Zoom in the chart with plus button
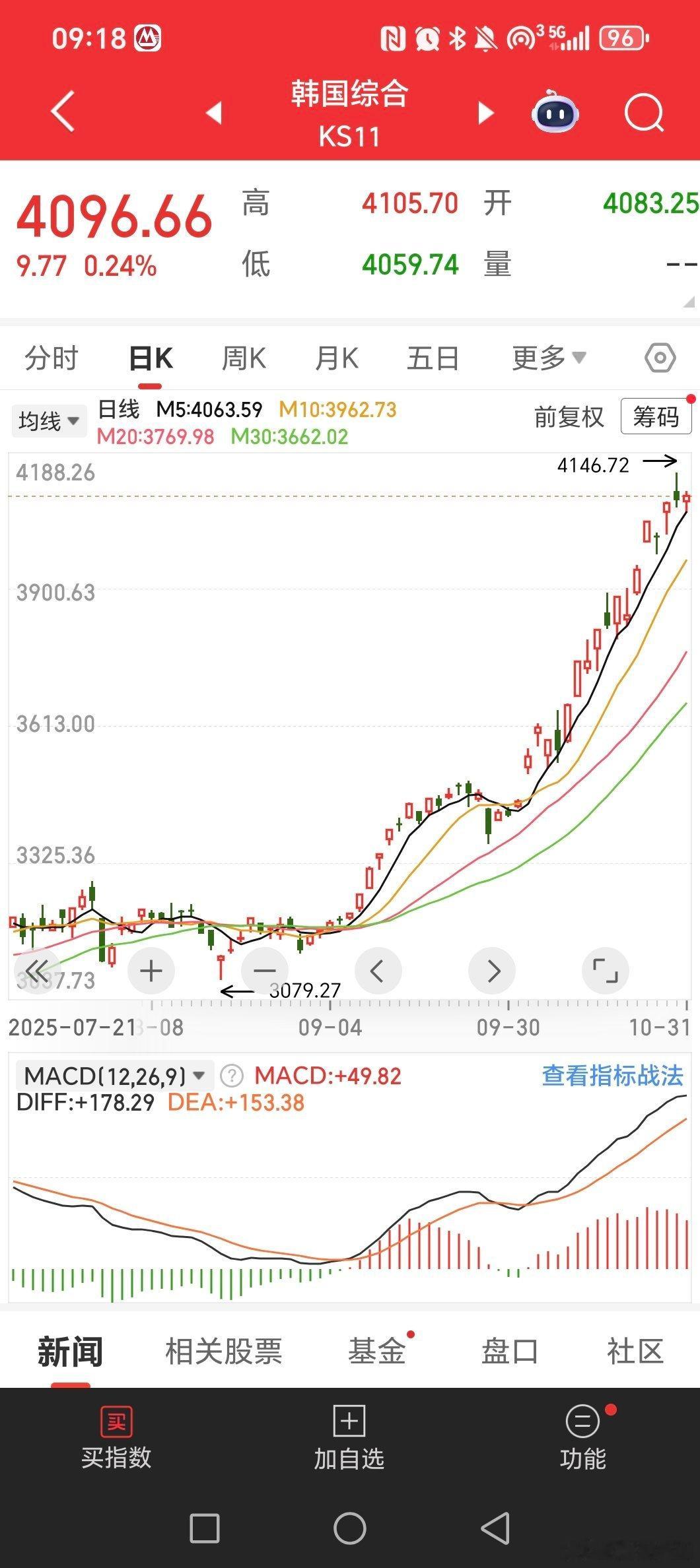This screenshot has width=700, height=1568. coord(151,971)
